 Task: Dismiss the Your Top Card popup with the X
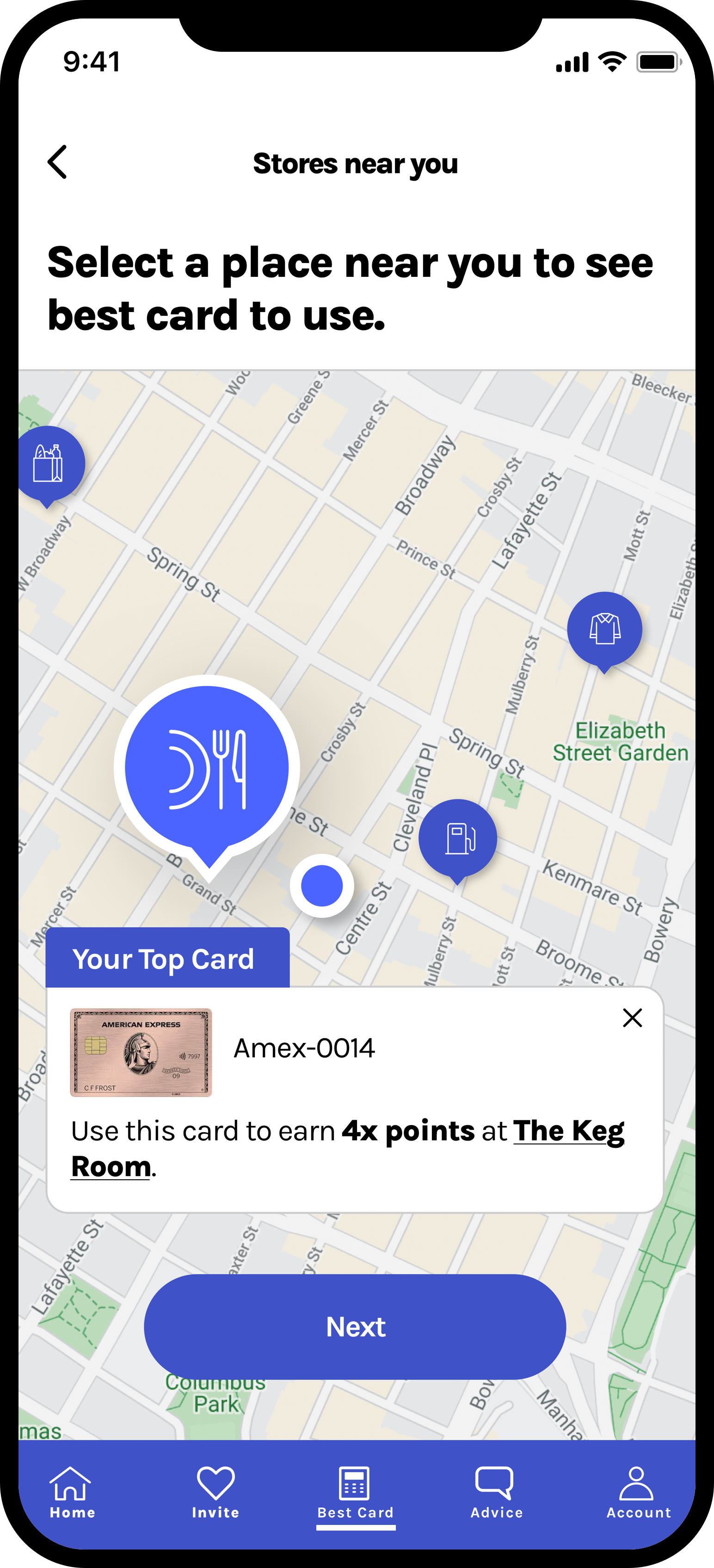coord(632,1017)
